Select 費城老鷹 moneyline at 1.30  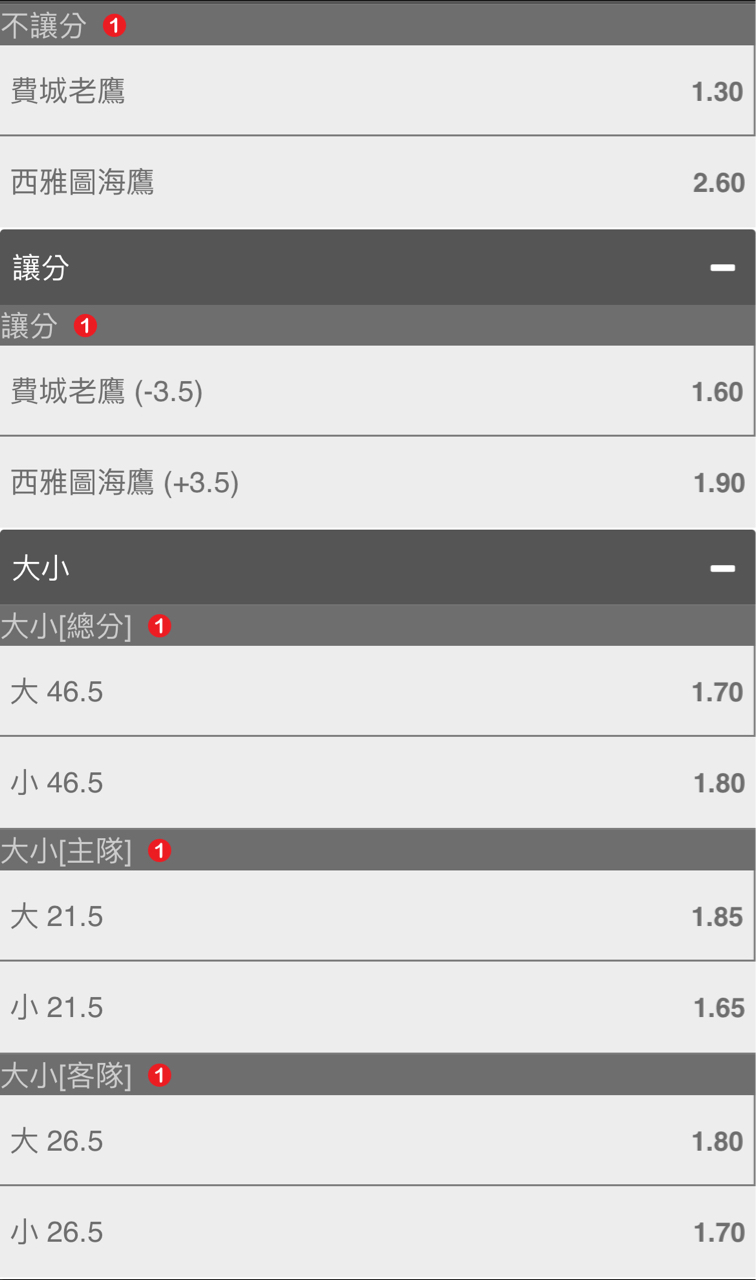[x=377, y=91]
